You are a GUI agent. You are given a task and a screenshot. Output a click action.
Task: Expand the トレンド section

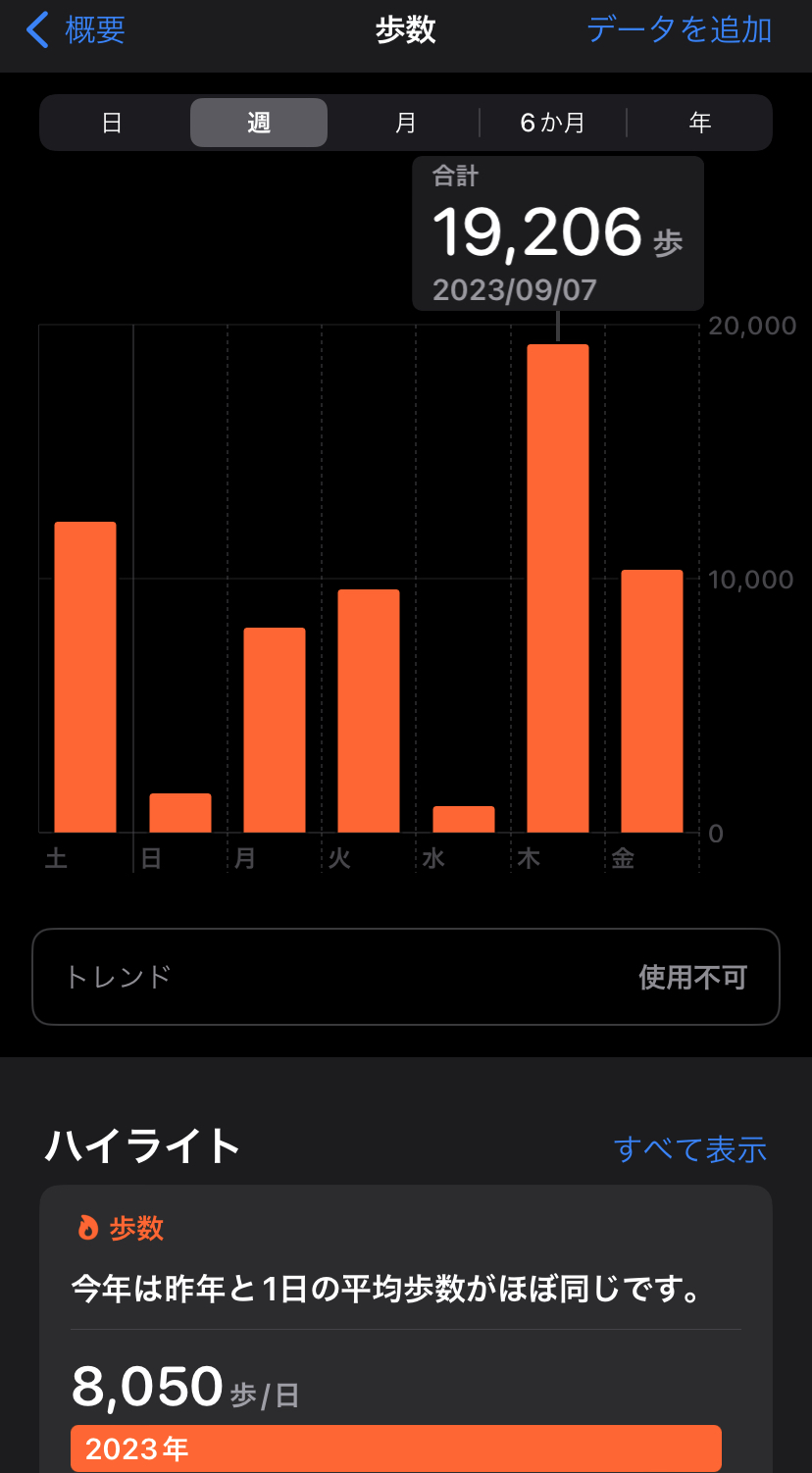[406, 977]
